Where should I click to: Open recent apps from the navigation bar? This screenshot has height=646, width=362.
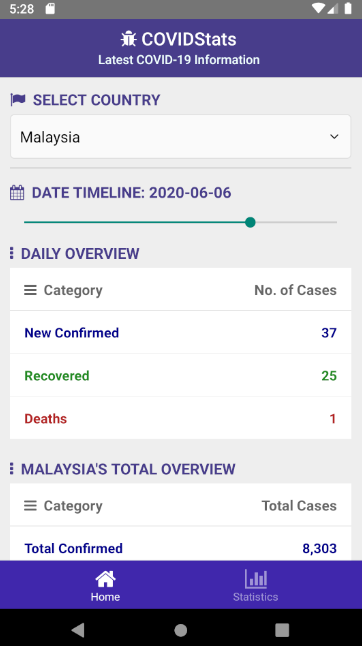[282, 630]
